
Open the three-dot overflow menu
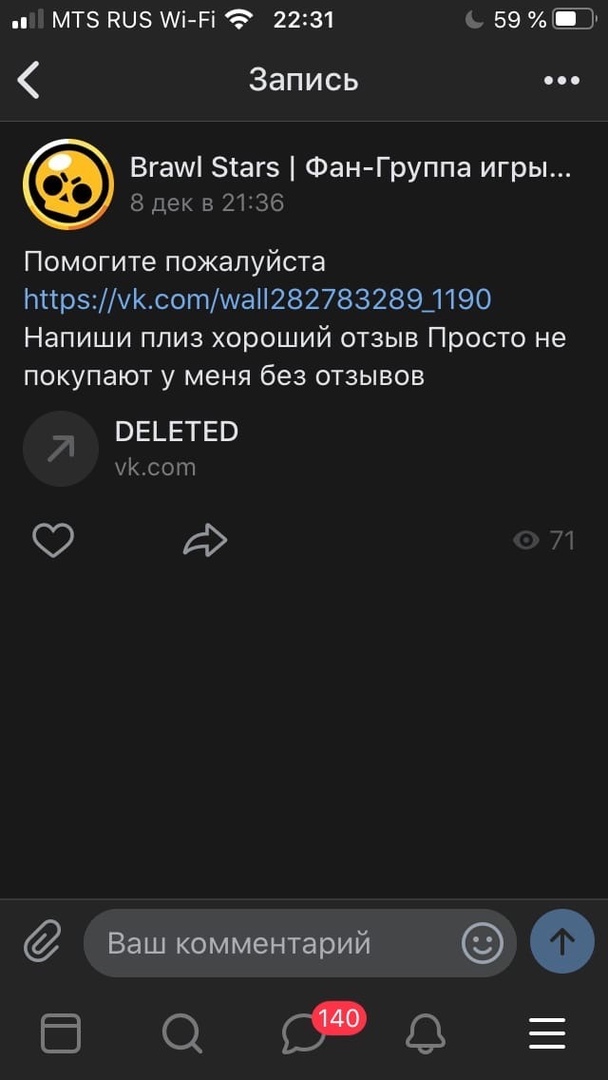[x=562, y=81]
